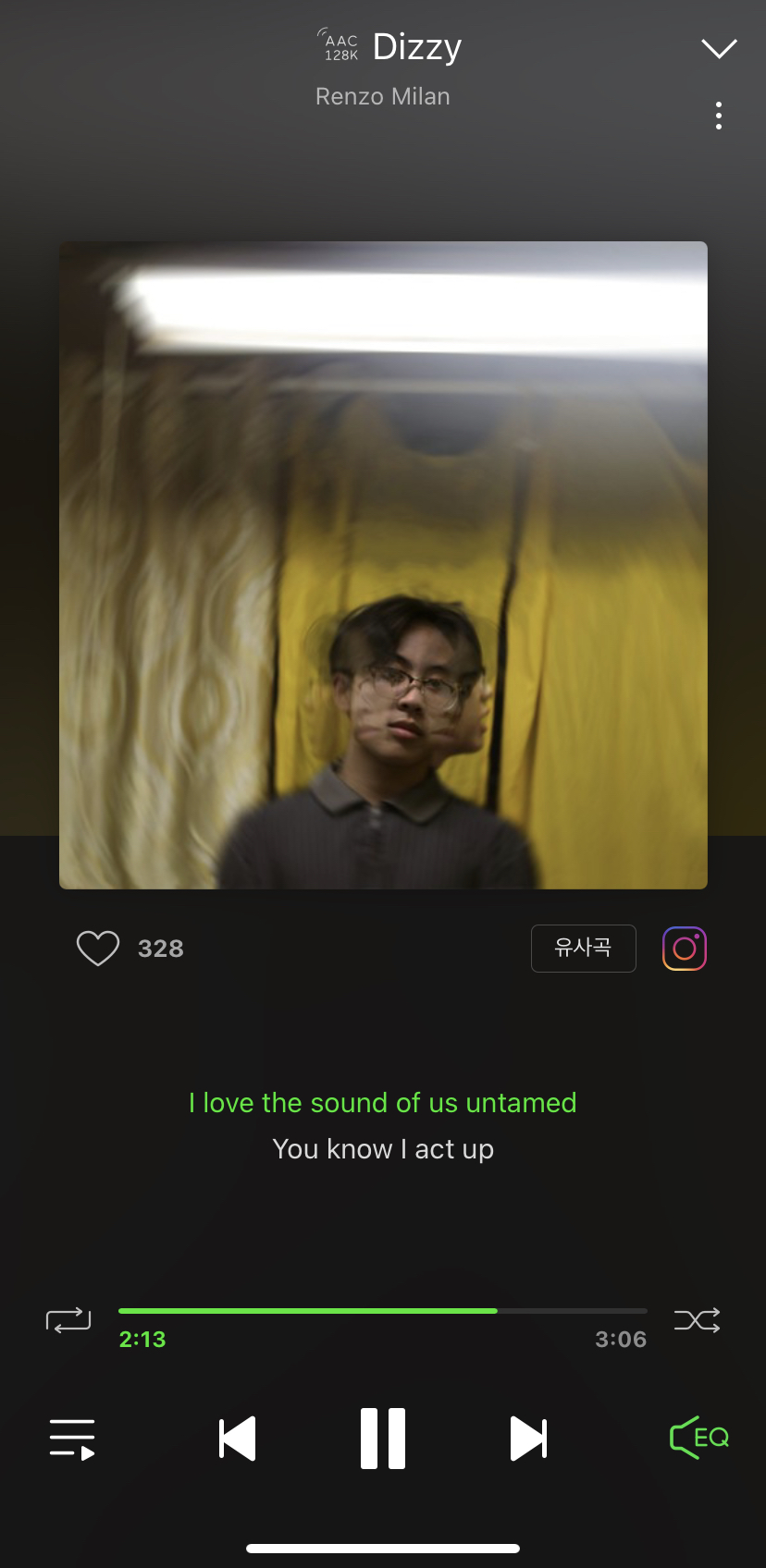Open the 유사곡 similar songs panel

[x=583, y=948]
